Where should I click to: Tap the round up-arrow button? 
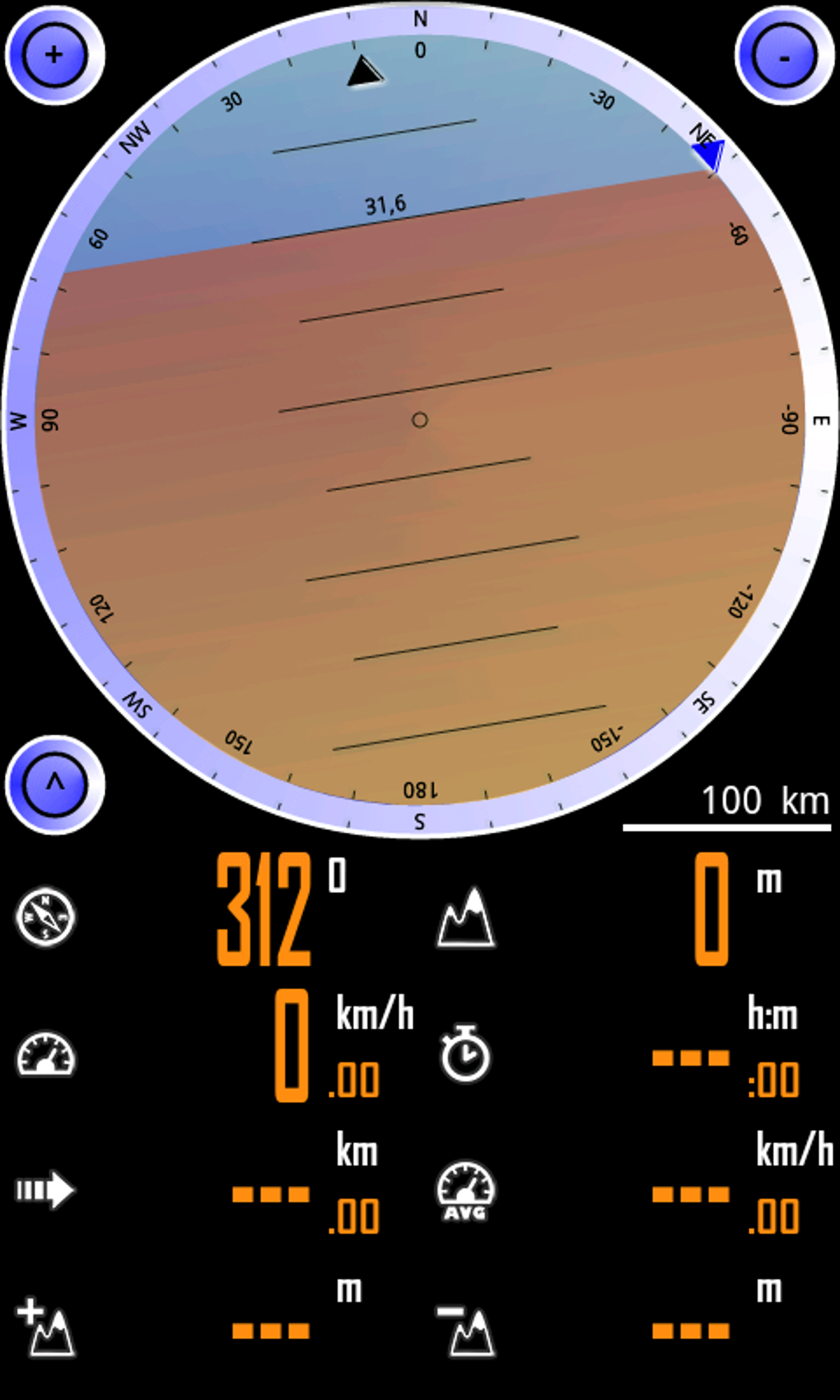(x=55, y=784)
